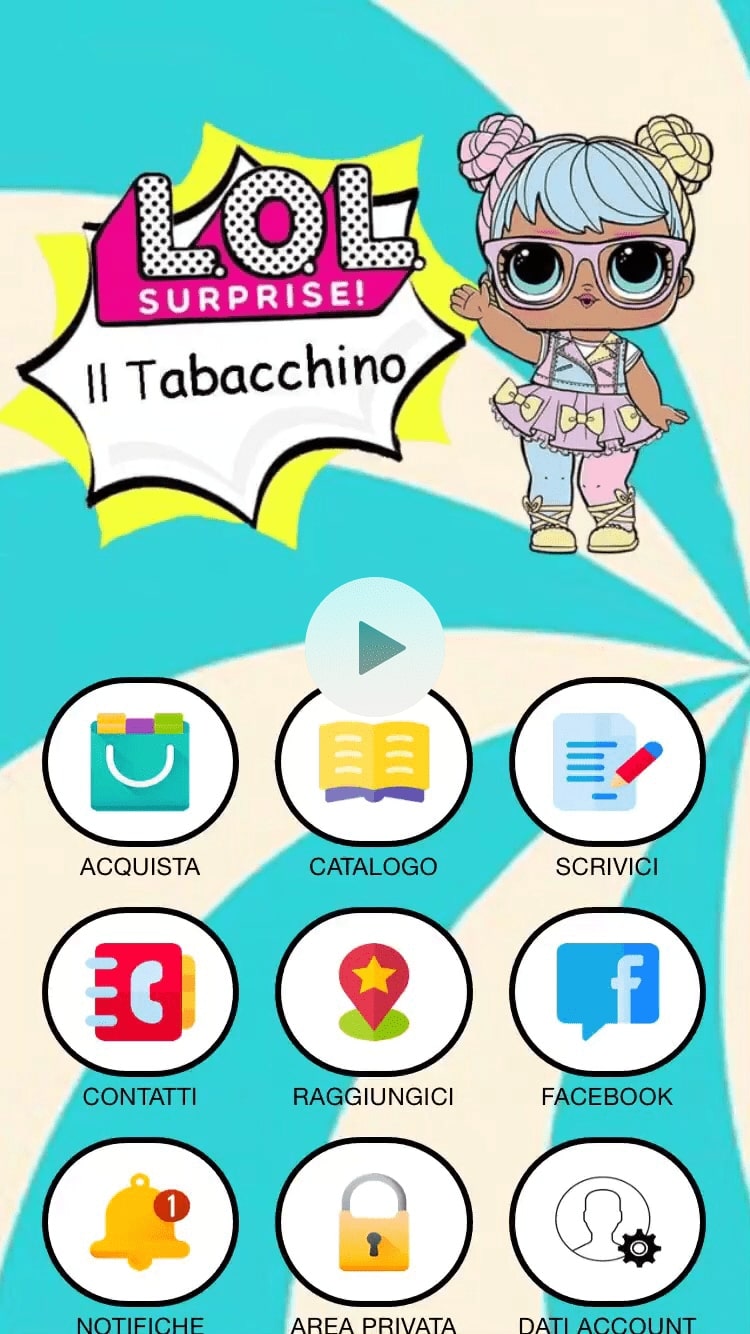
Task: Play the video with the center play button
Action: coord(375,647)
